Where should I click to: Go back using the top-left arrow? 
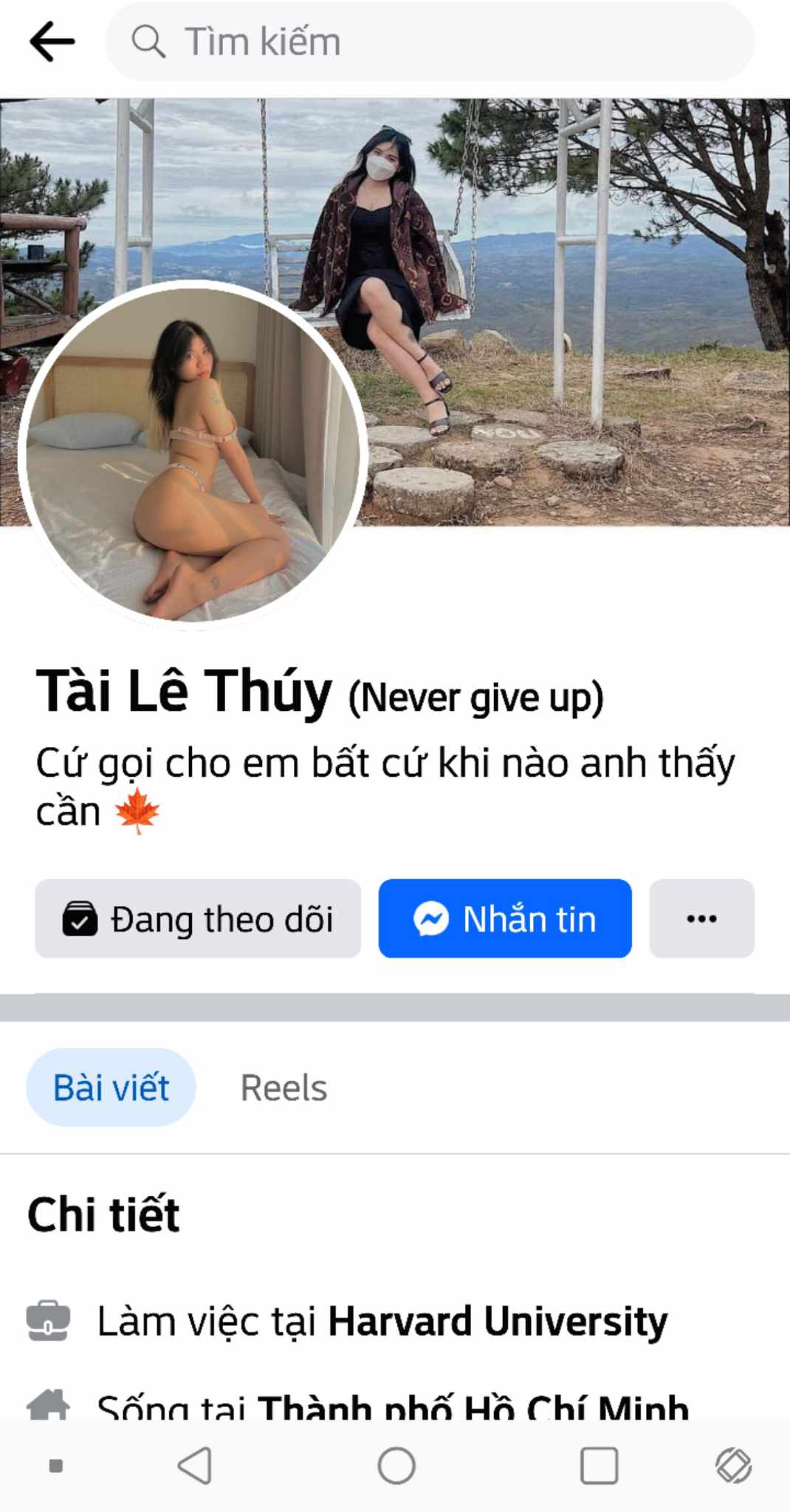point(52,41)
